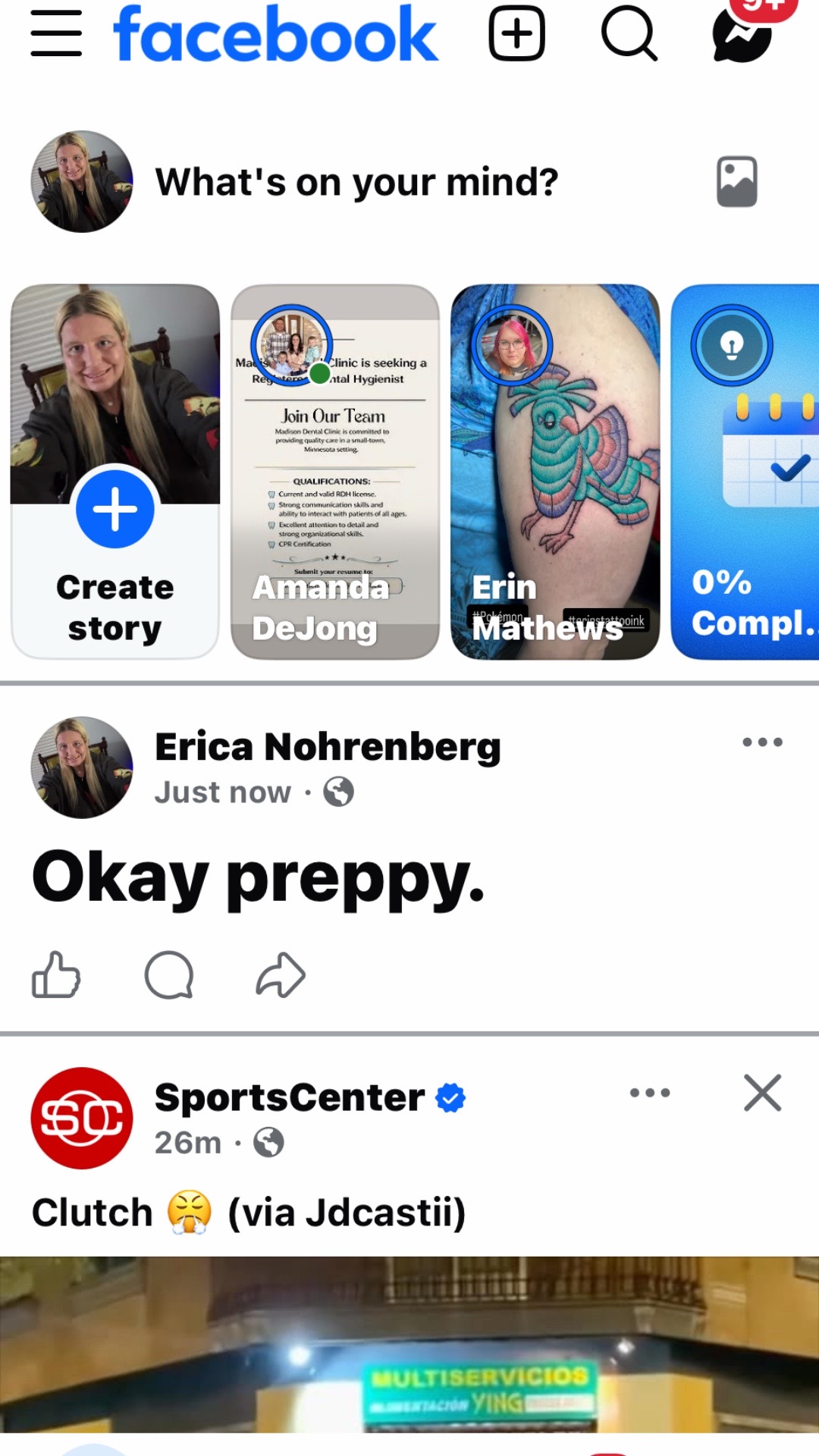
Task: Comment on the Okay preppy post
Action: click(169, 974)
